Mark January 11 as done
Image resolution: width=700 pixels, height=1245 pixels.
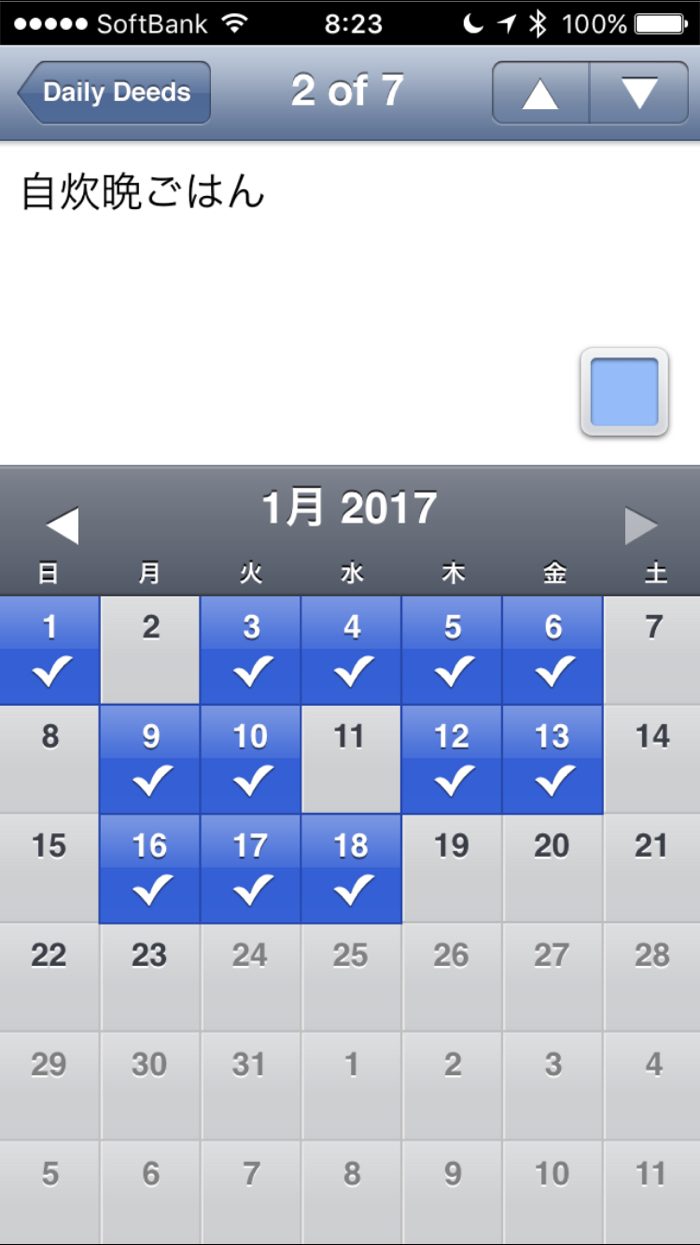351,759
